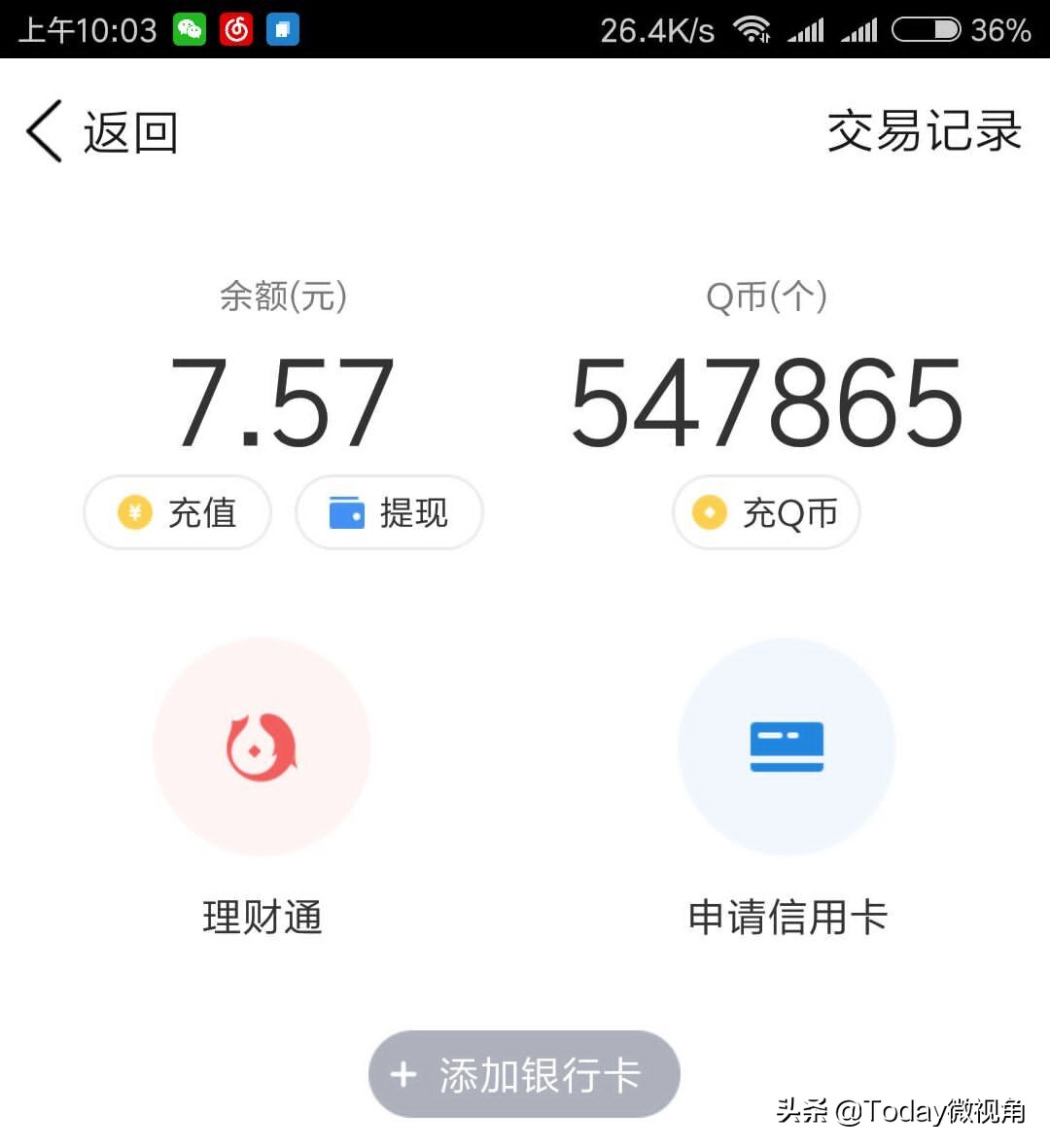Open 交易记录 transaction history
Image resolution: width=1050 pixels, height=1148 pixels.
click(924, 131)
